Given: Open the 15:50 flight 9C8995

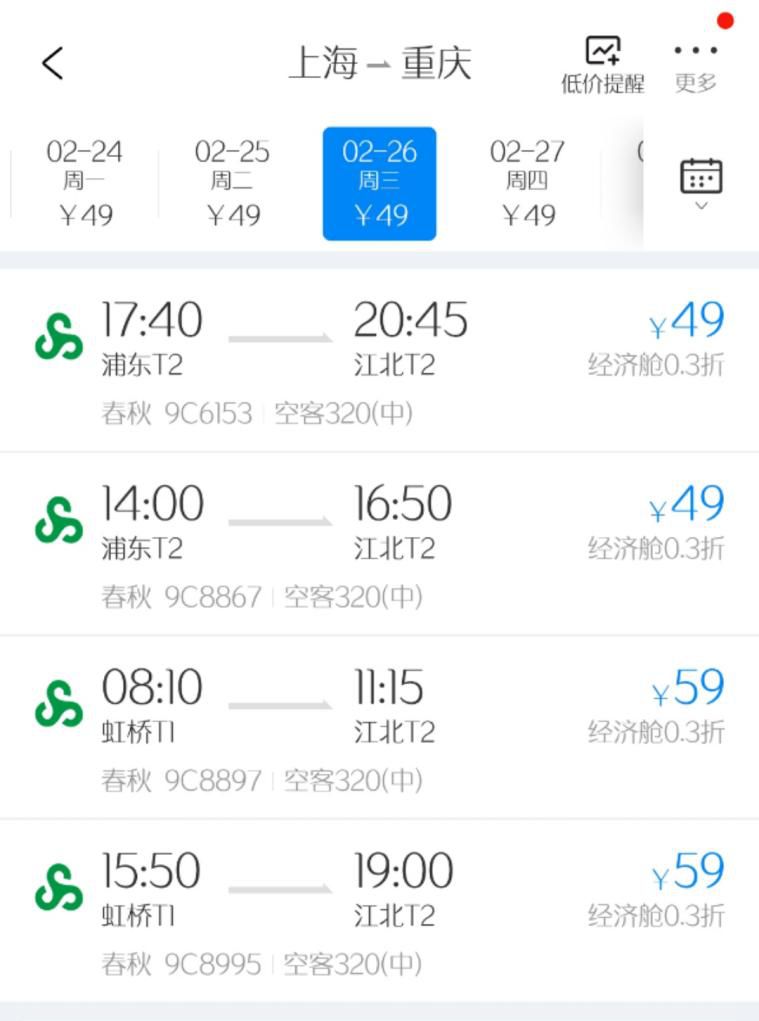Looking at the screenshot, I should [379, 910].
